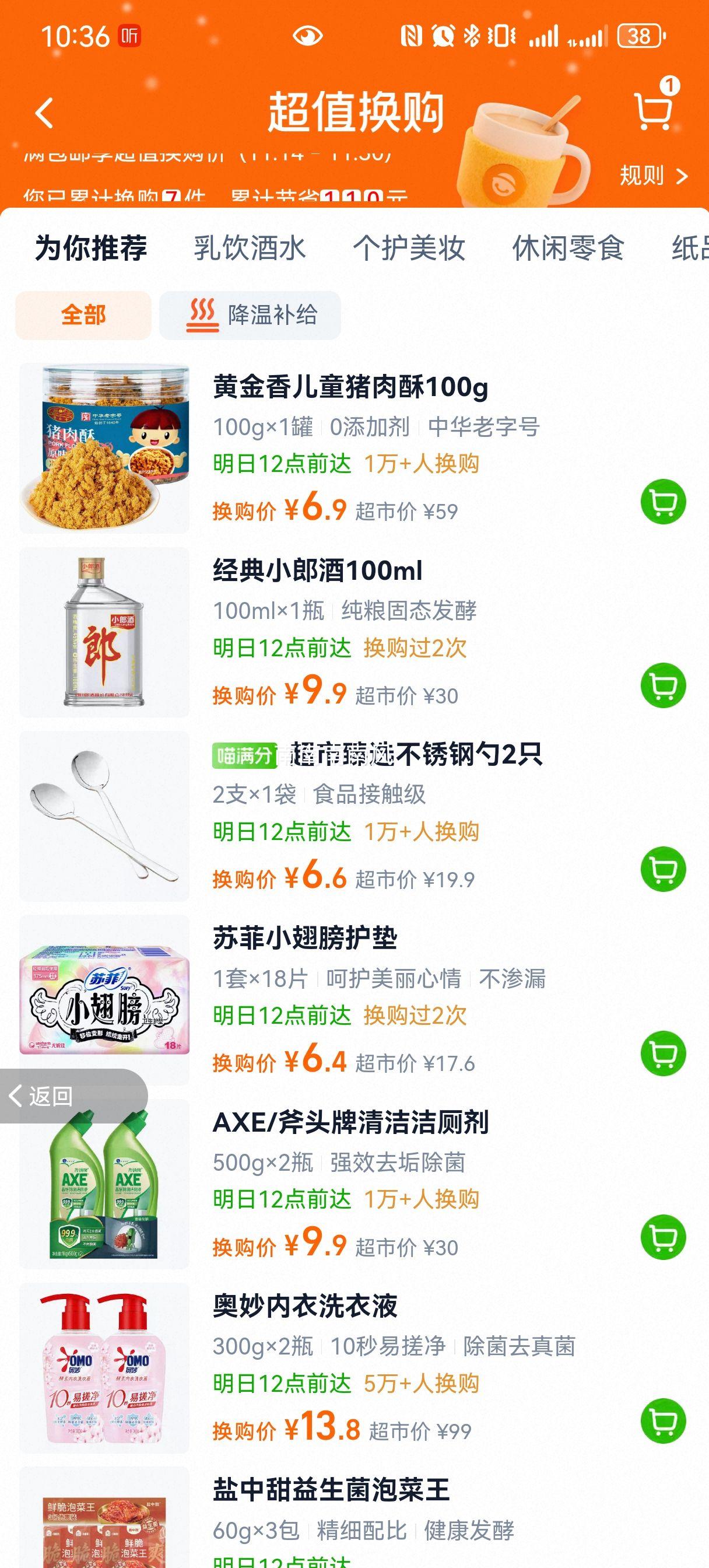
Task: Add AXE洁厕剂 using its green cart icon
Action: pyautogui.click(x=665, y=1238)
